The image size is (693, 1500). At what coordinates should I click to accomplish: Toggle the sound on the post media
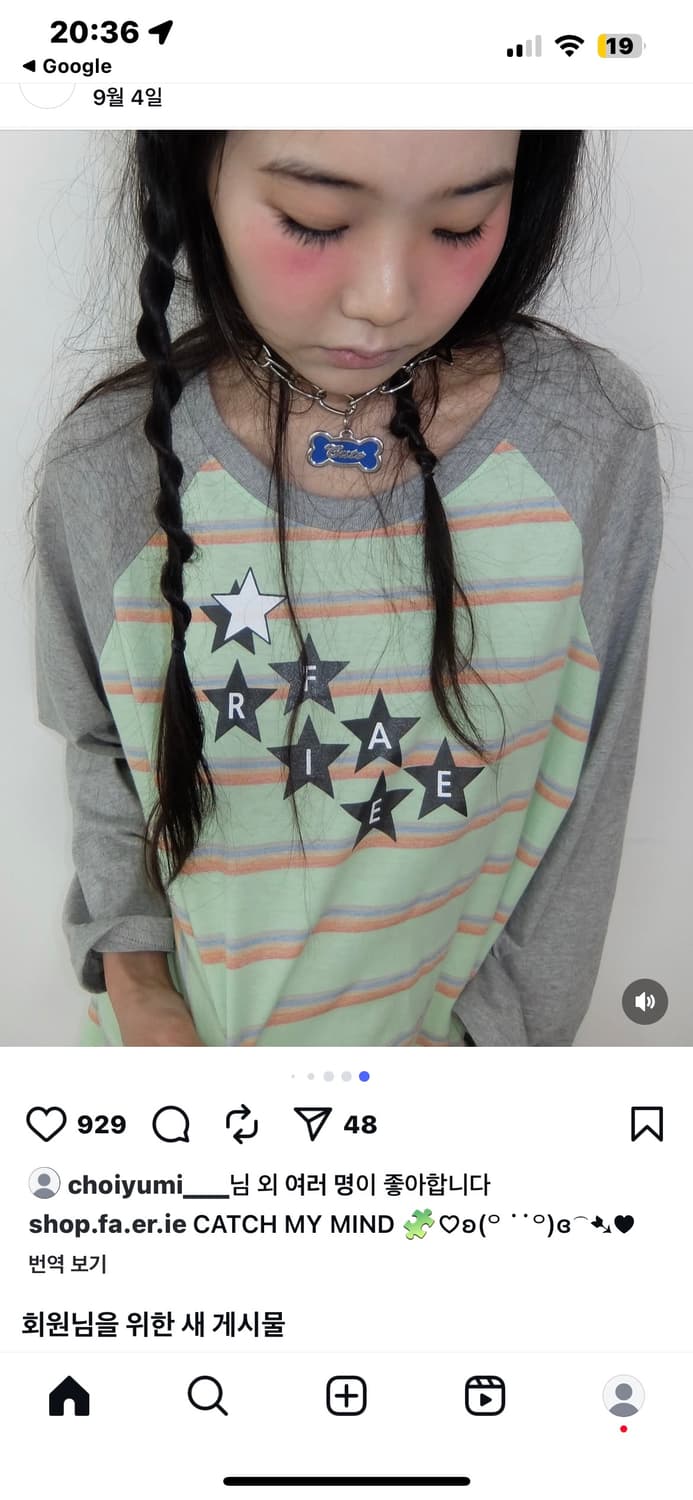pos(645,1002)
